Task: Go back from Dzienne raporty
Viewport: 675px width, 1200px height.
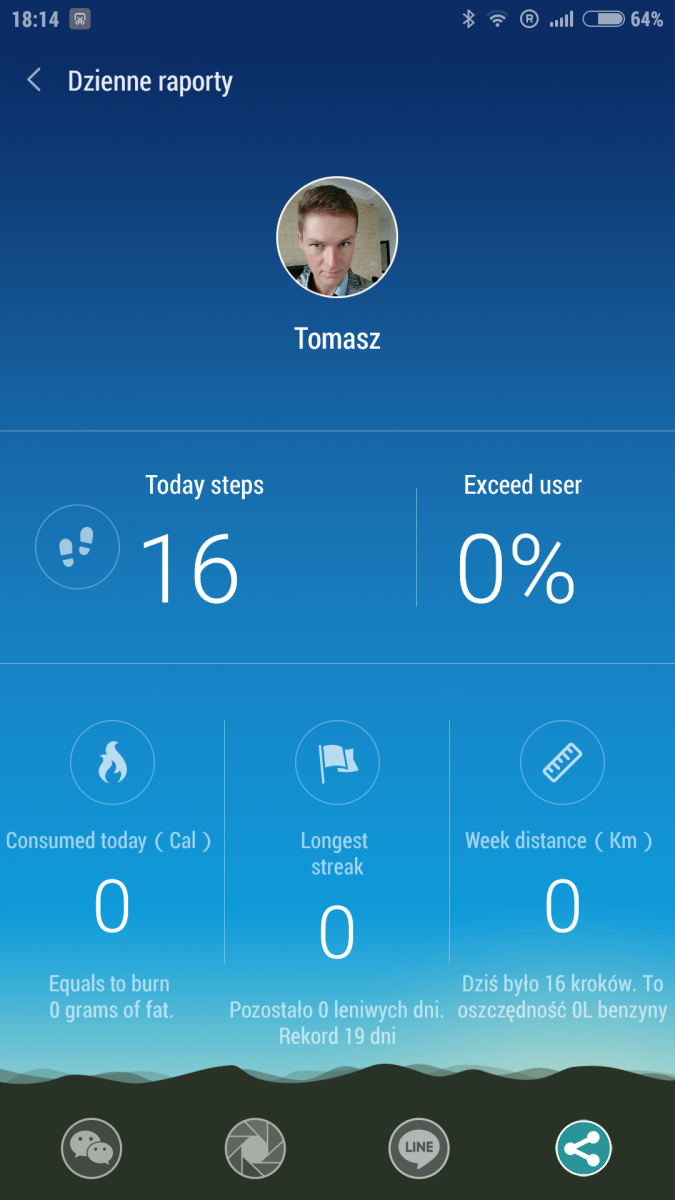Action: pos(34,81)
